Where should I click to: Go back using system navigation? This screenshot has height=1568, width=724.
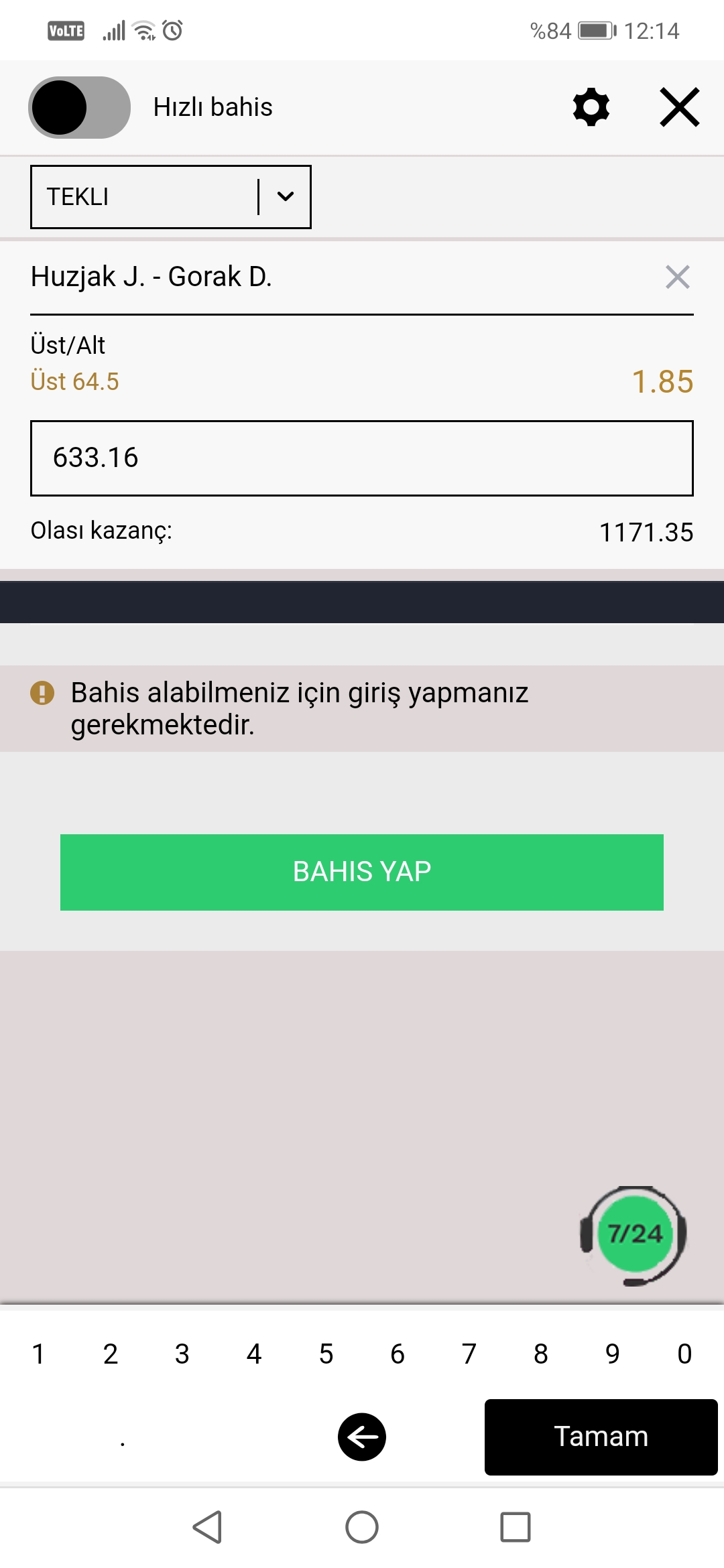click(207, 1527)
